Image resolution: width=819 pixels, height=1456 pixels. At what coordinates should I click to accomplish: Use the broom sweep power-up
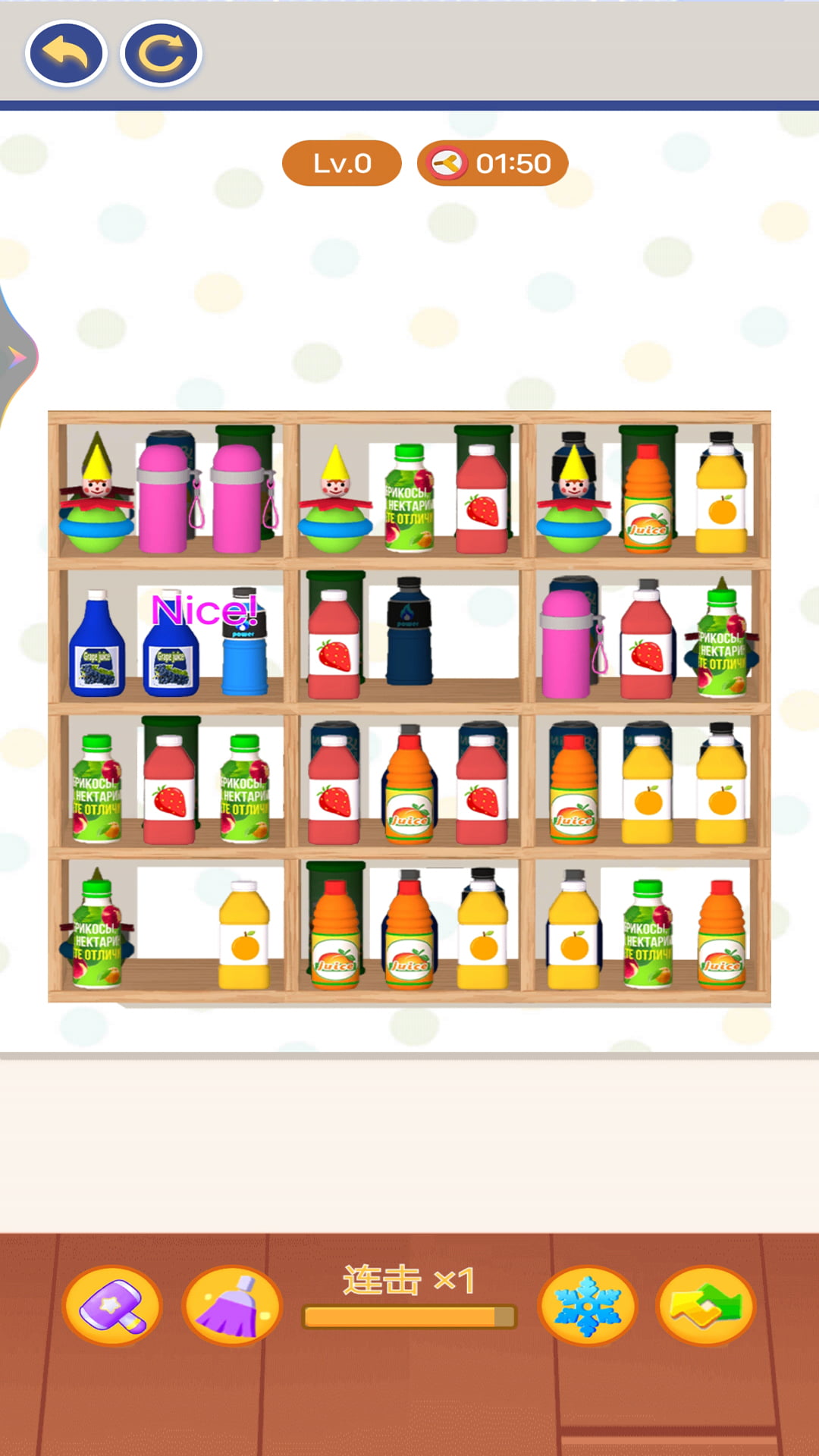(x=232, y=1306)
